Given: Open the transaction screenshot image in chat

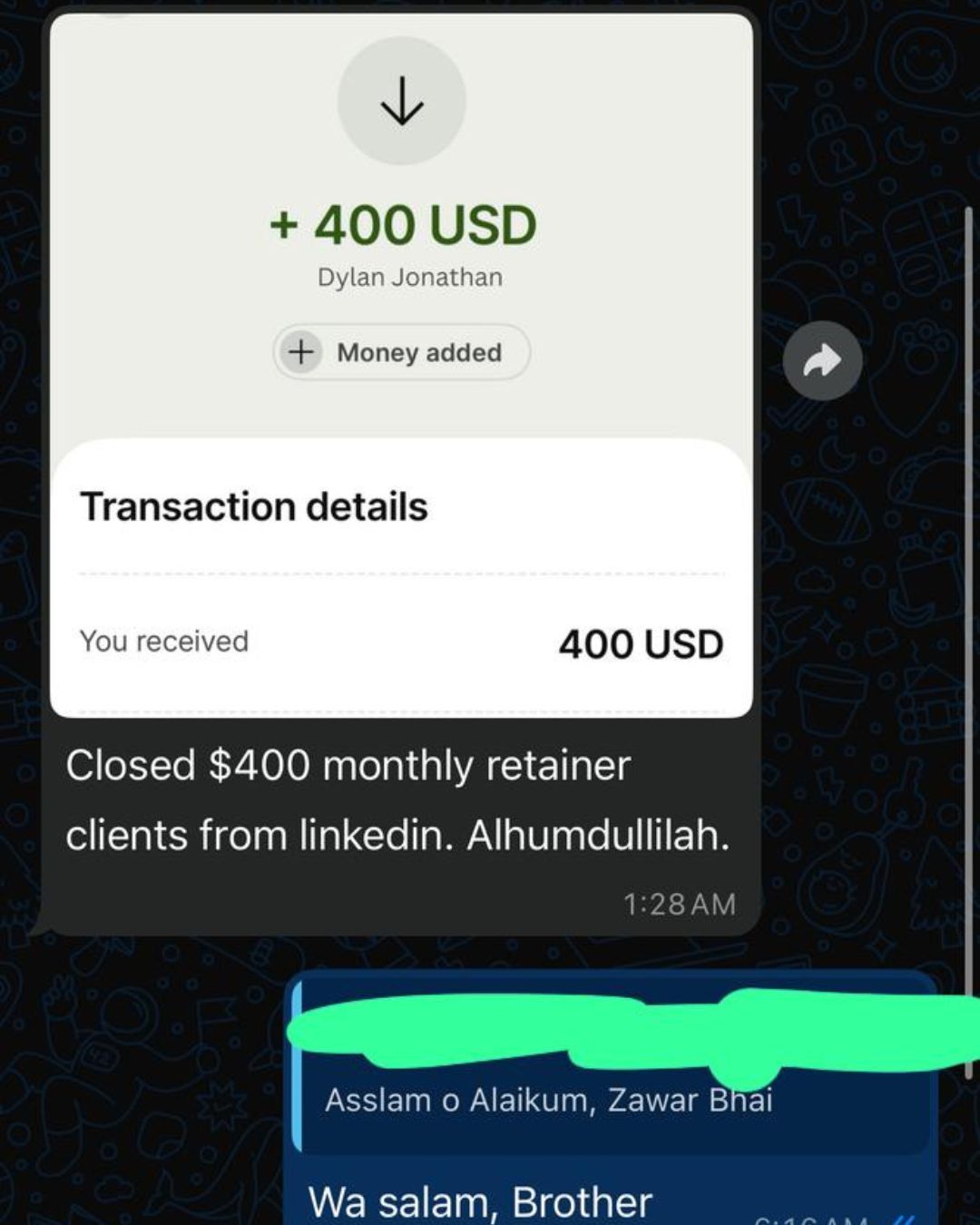Looking at the screenshot, I should coord(401,363).
